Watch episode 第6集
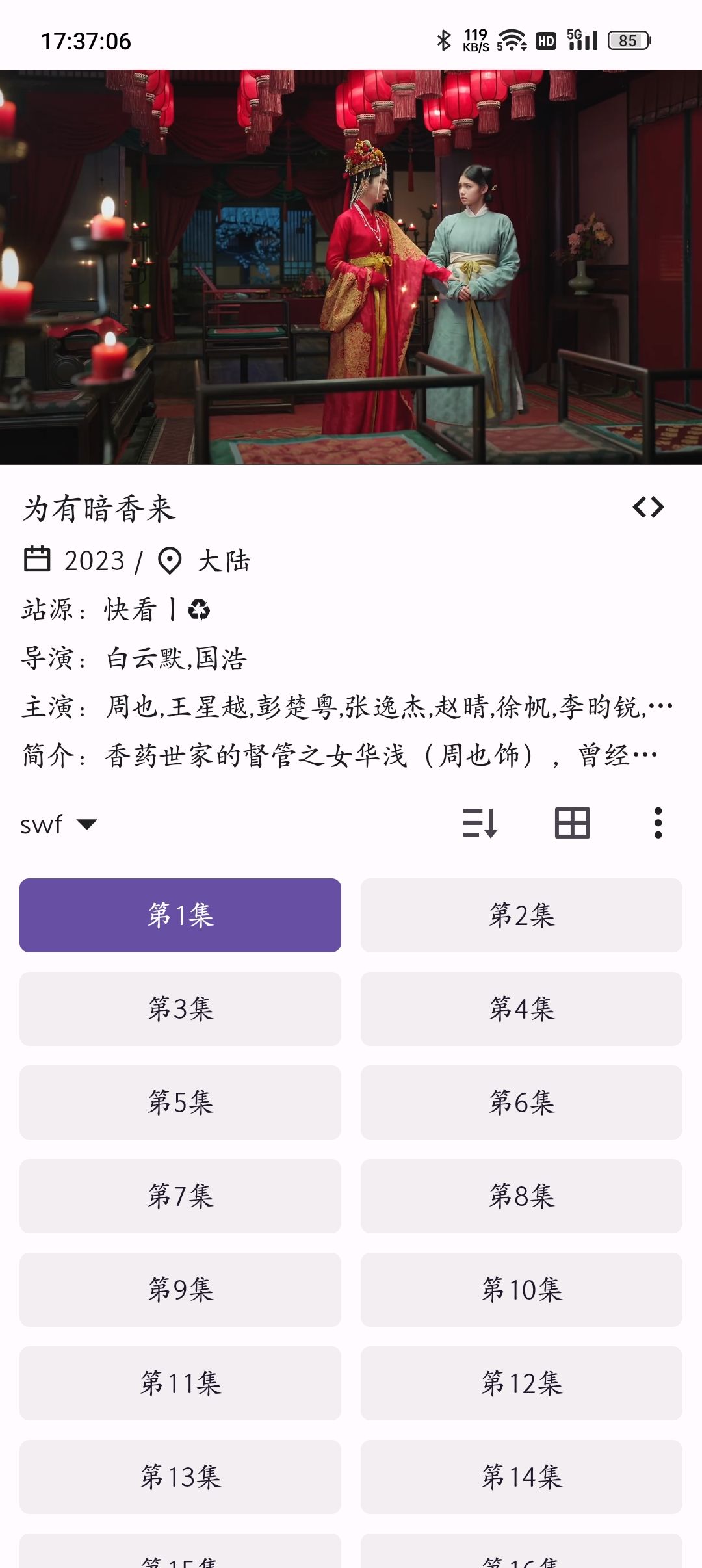702x1568 pixels. pos(521,1103)
